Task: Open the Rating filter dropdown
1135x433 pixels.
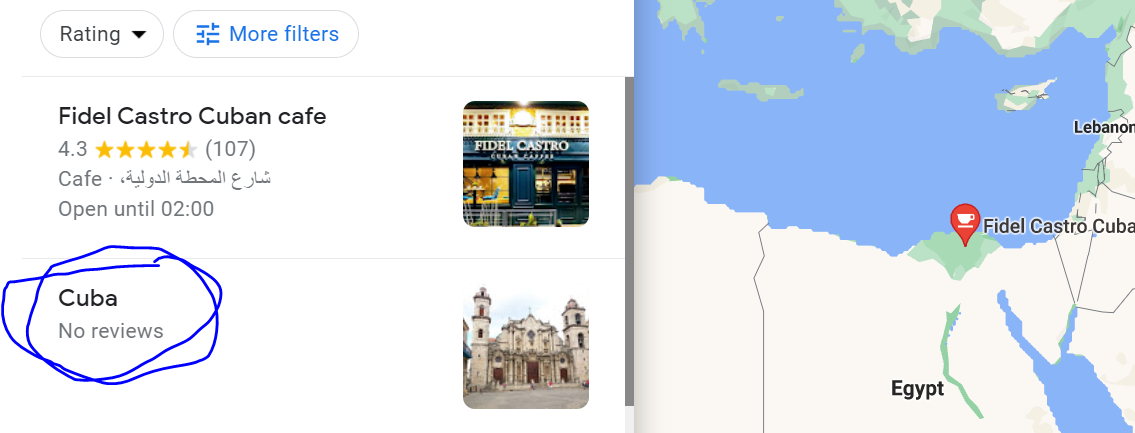Action: click(x=102, y=34)
